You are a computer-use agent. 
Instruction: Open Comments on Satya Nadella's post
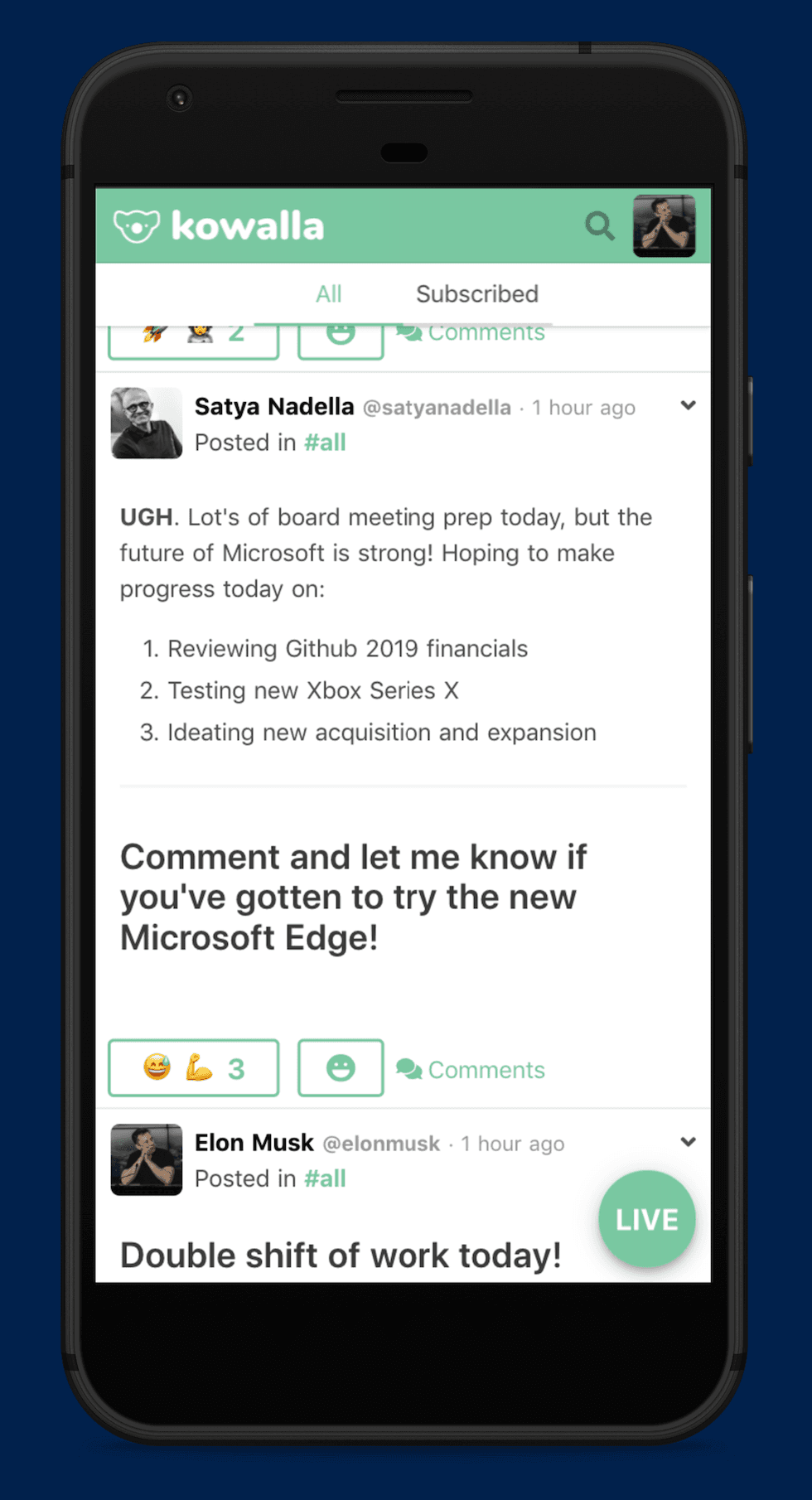coord(471,1070)
